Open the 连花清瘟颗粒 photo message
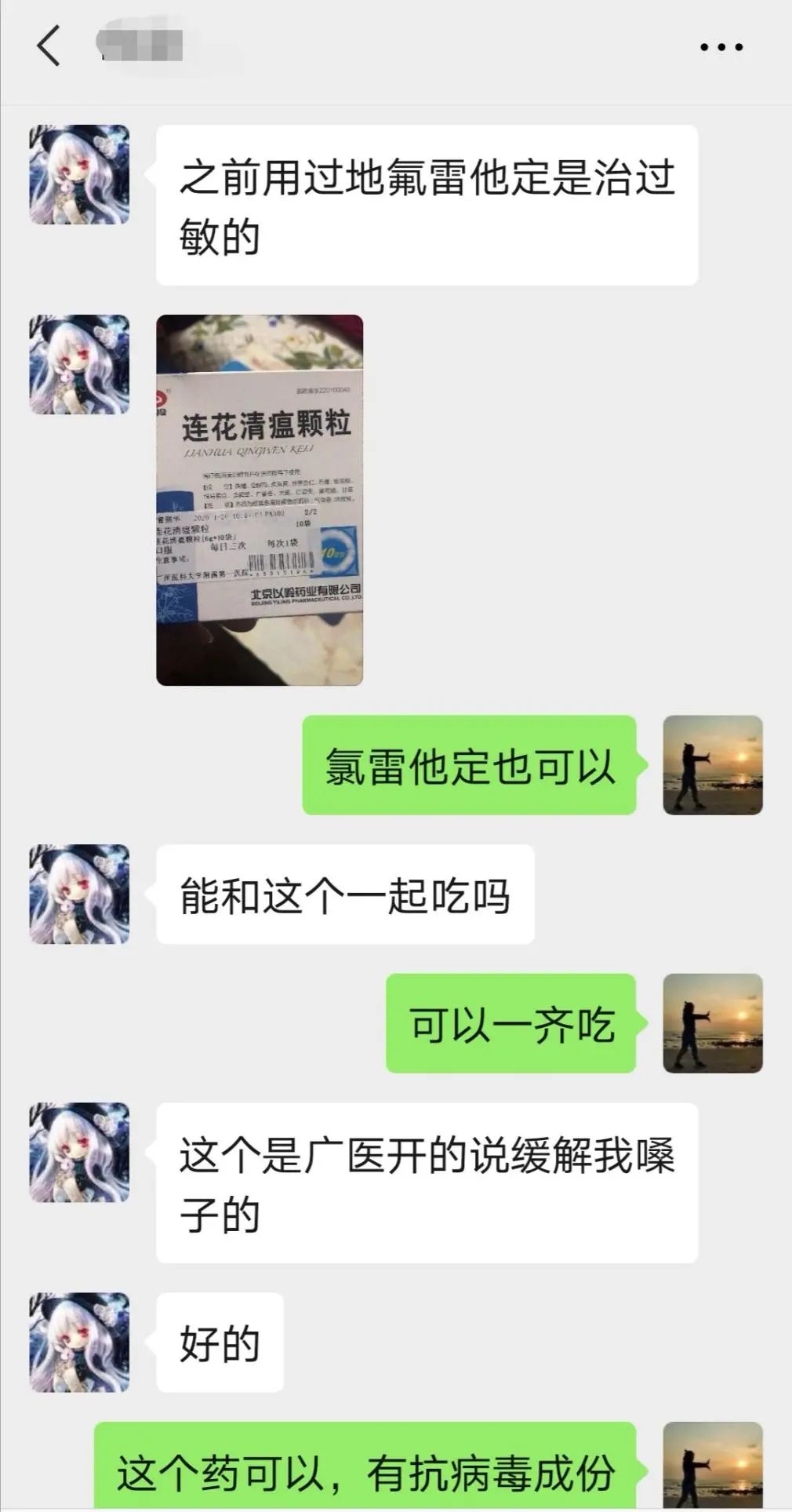 (x=260, y=500)
